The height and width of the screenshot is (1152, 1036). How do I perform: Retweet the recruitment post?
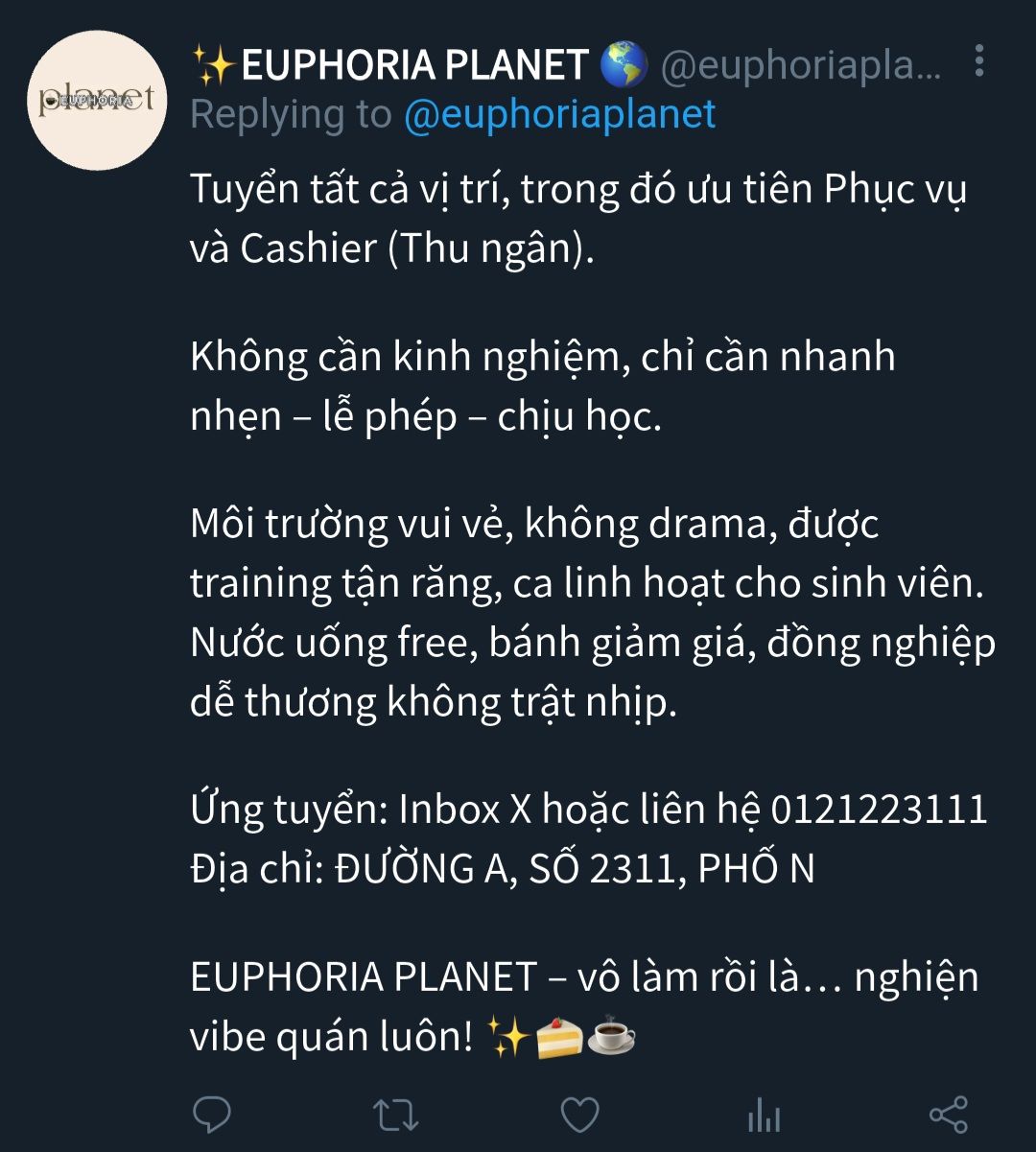click(395, 1115)
